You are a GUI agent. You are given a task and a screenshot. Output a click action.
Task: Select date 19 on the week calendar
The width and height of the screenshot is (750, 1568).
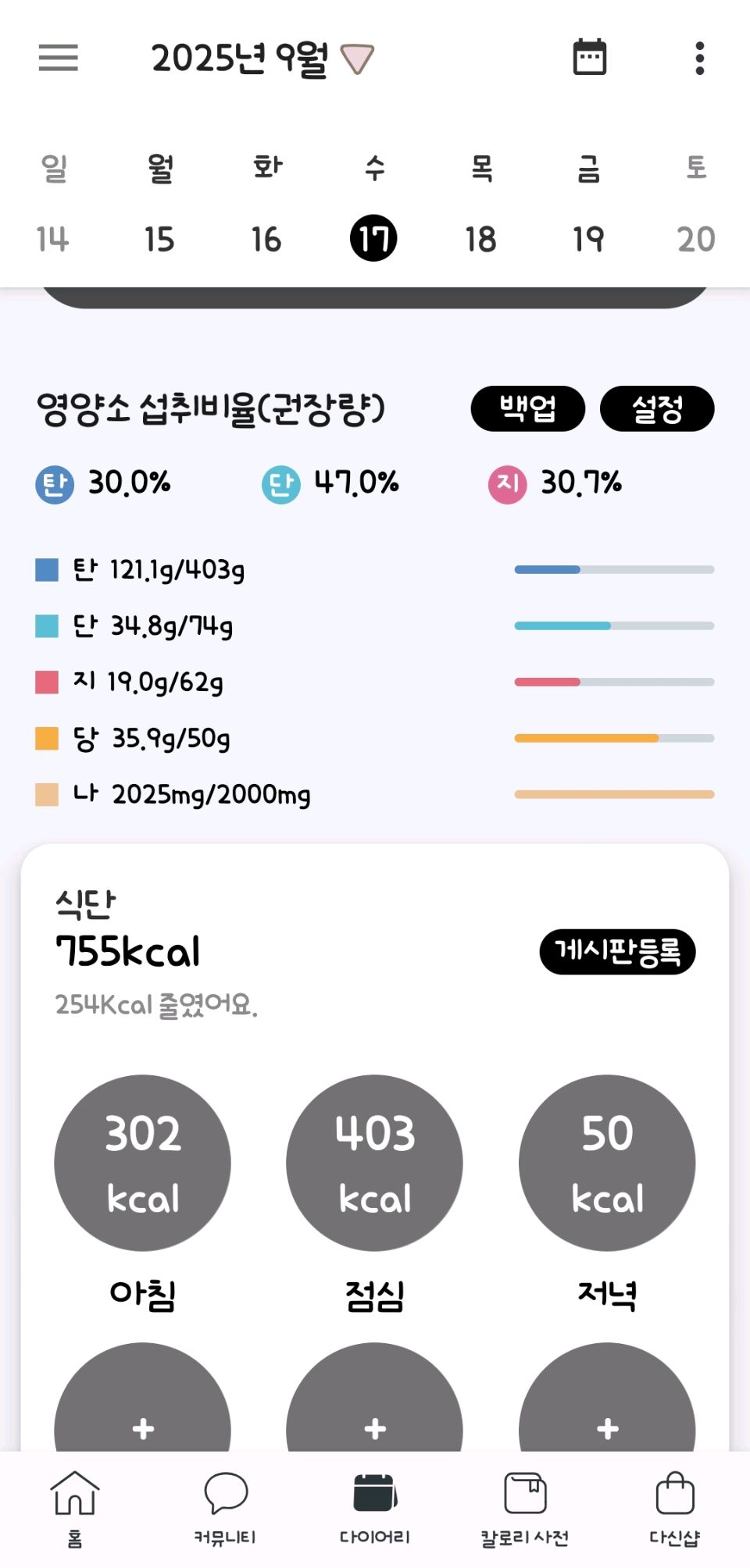pyautogui.click(x=588, y=239)
